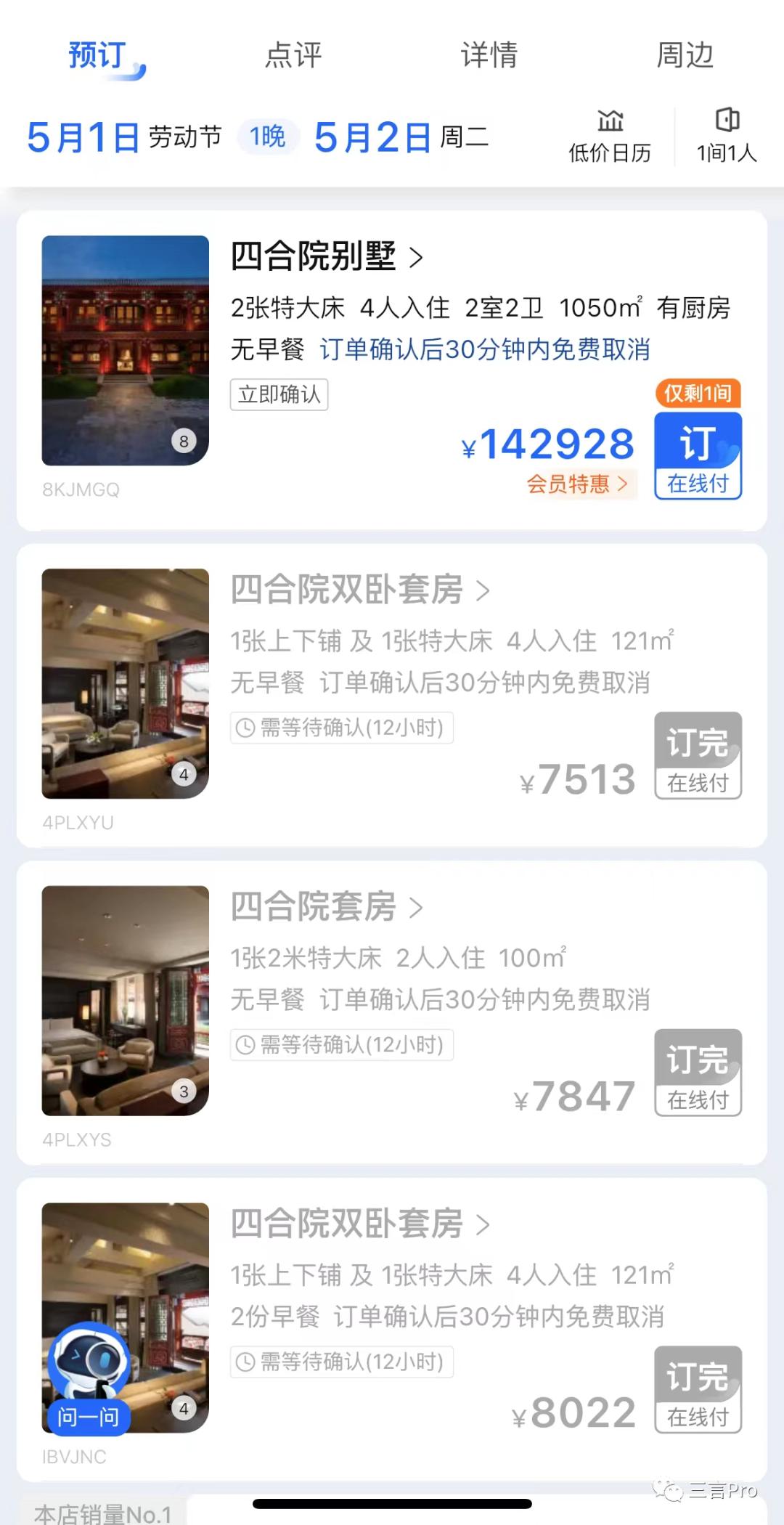Screen dimensions: 784x1525
Task: Book the 四合院别墅 with 订 在线付
Action: pyautogui.click(x=698, y=456)
